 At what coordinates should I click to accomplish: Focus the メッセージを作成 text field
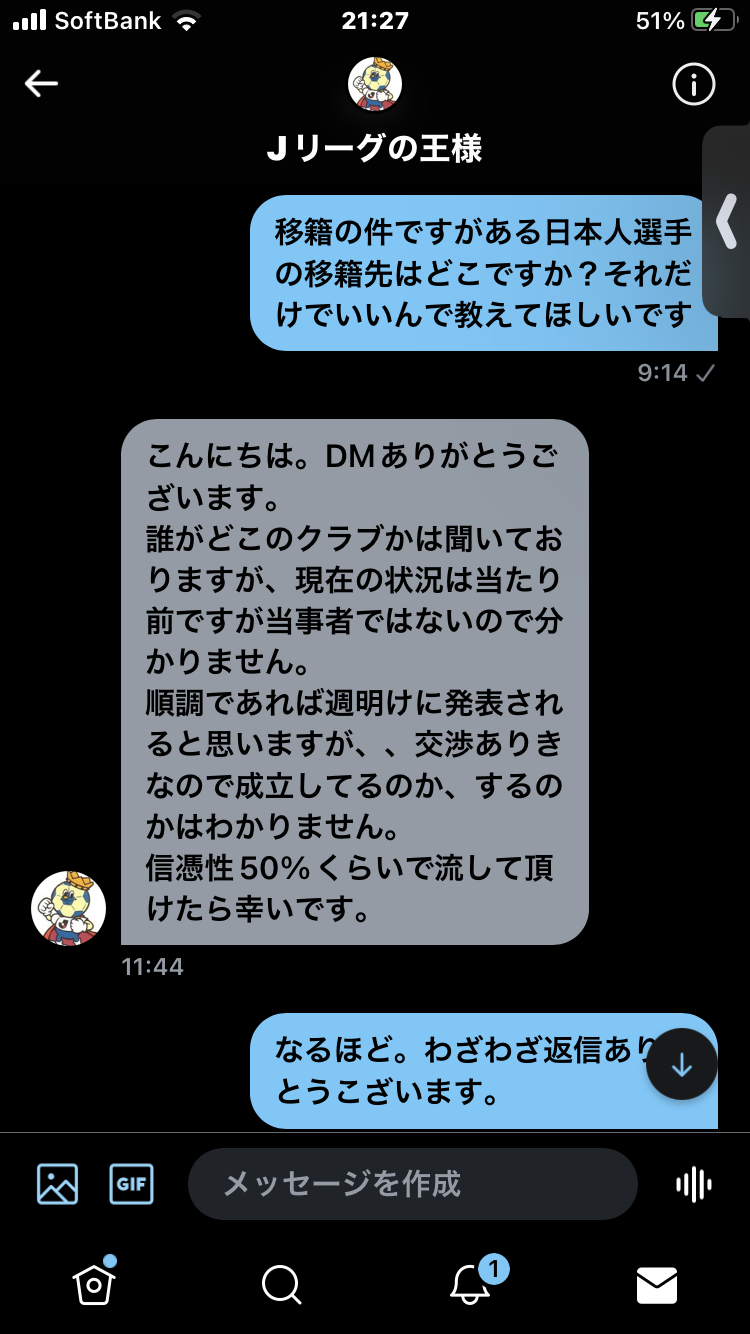(412, 1184)
